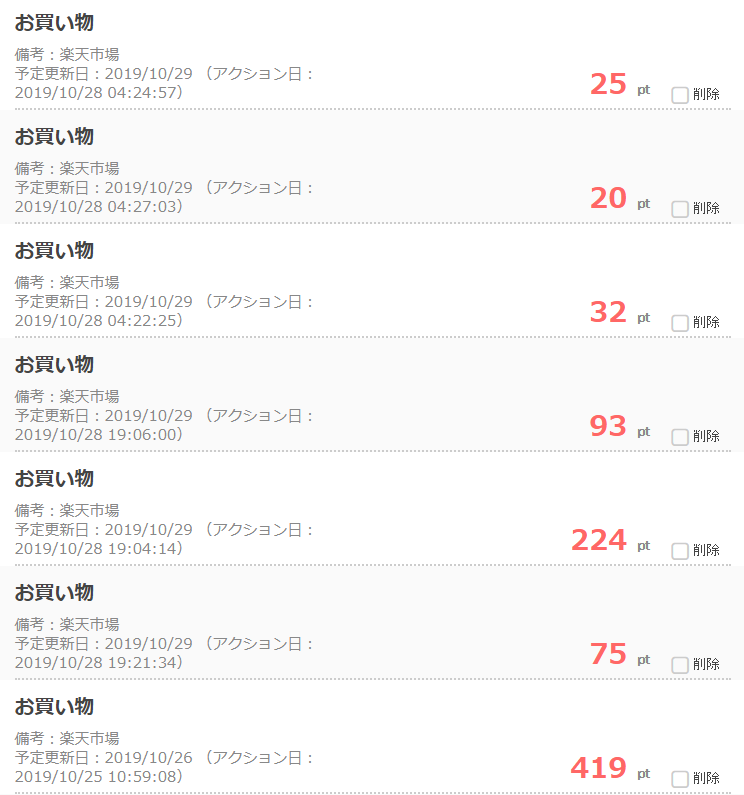Select the 備考 label in the last entry
Viewport: 744px width, 795px height.
30,737
